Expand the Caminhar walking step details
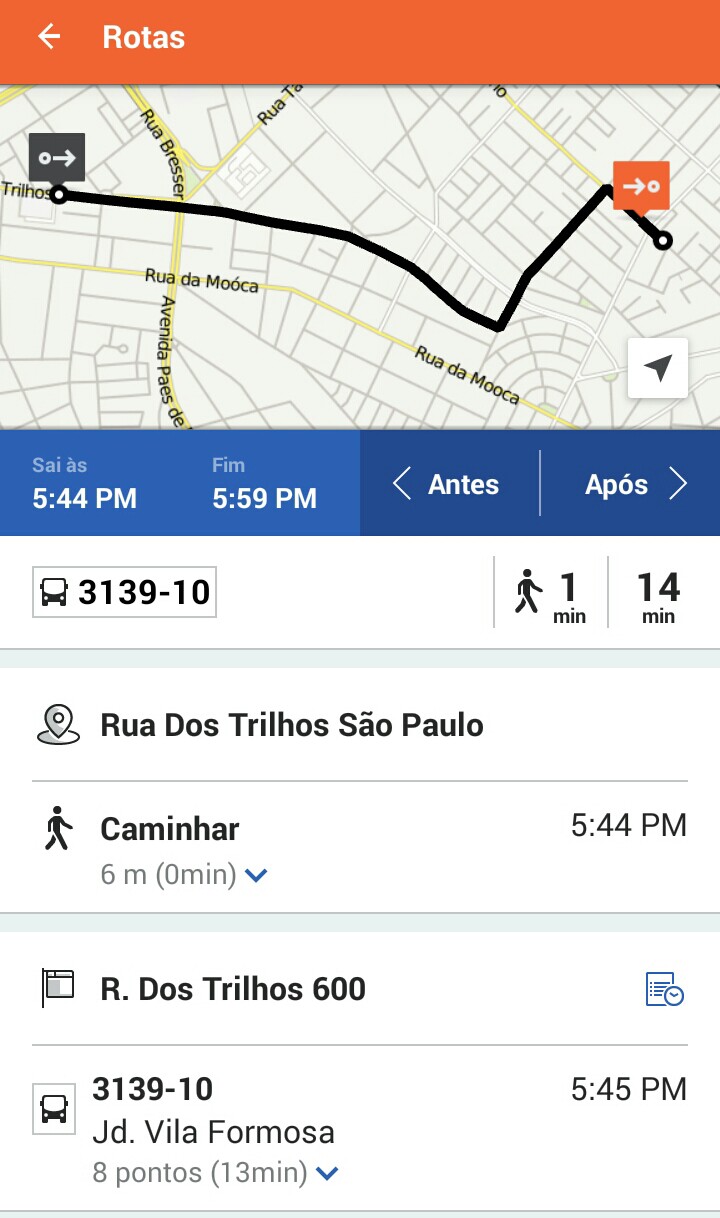This screenshot has width=720, height=1218. 257,876
